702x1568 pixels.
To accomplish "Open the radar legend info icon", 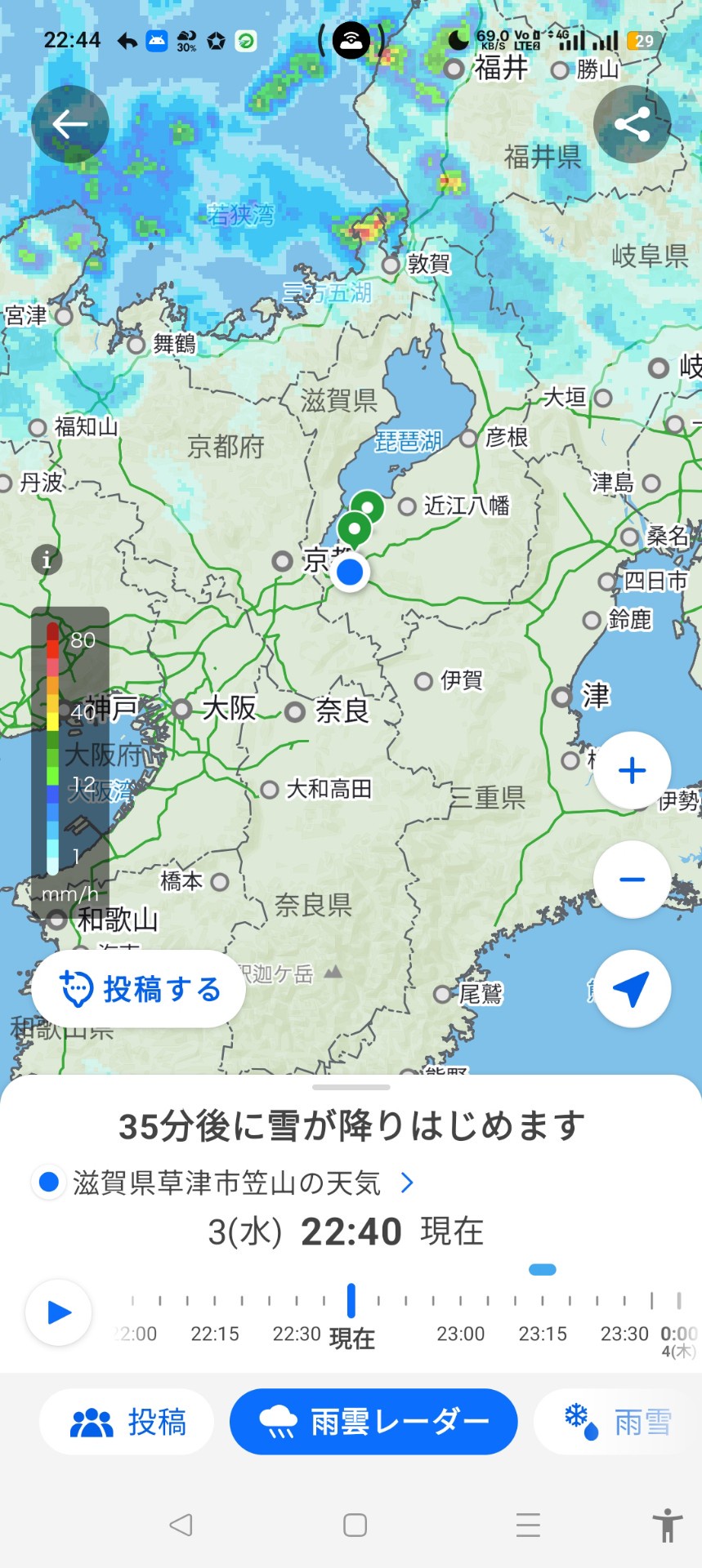I will tap(47, 559).
